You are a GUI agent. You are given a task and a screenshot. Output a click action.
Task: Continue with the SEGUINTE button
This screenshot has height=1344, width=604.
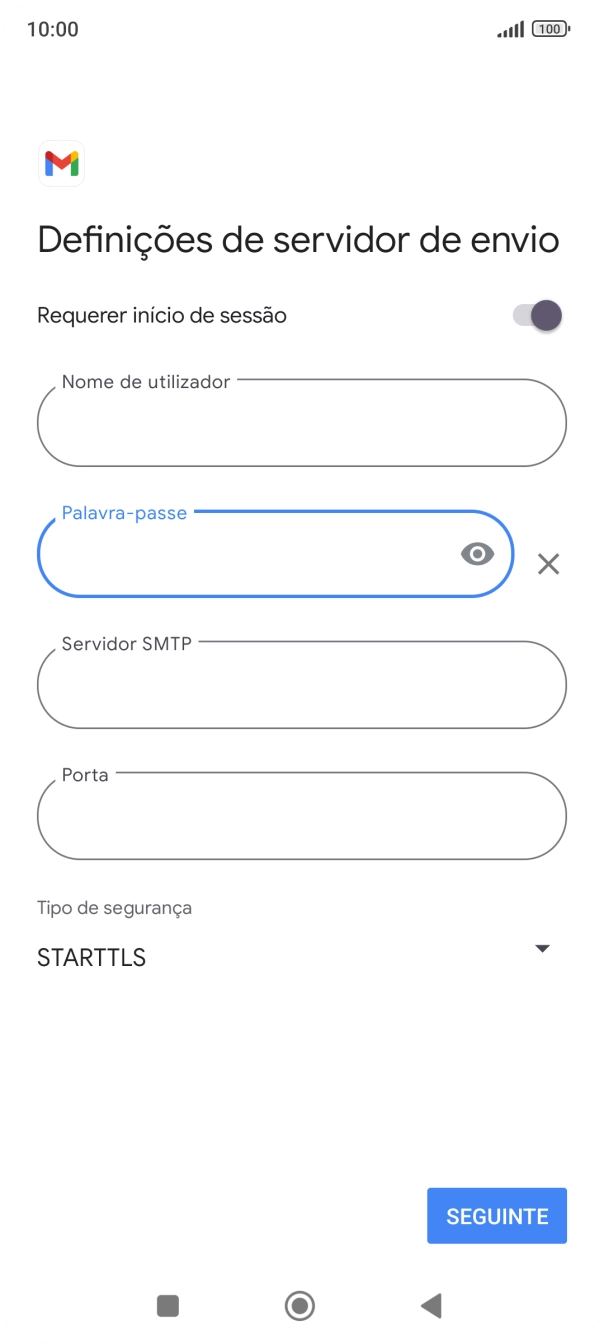pos(496,1216)
